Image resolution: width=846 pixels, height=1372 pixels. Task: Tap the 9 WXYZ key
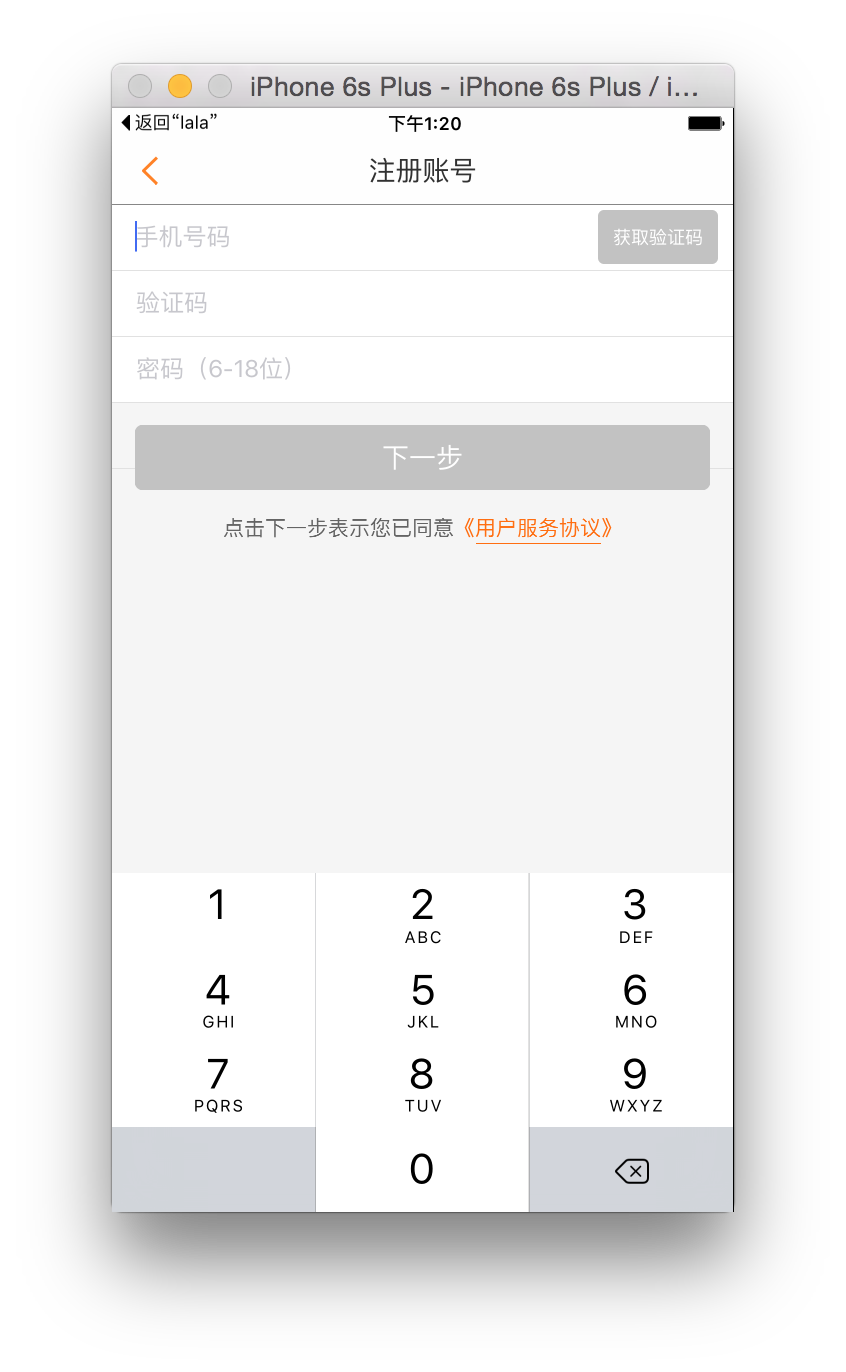pyautogui.click(x=635, y=1084)
